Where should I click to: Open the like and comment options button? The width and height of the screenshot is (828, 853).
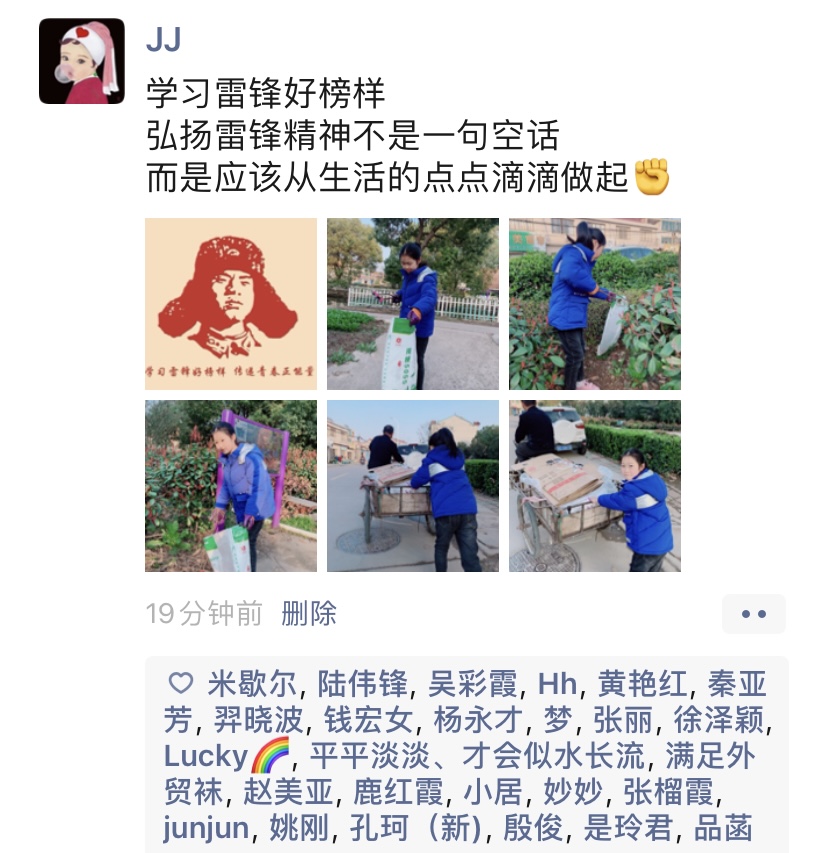point(753,614)
